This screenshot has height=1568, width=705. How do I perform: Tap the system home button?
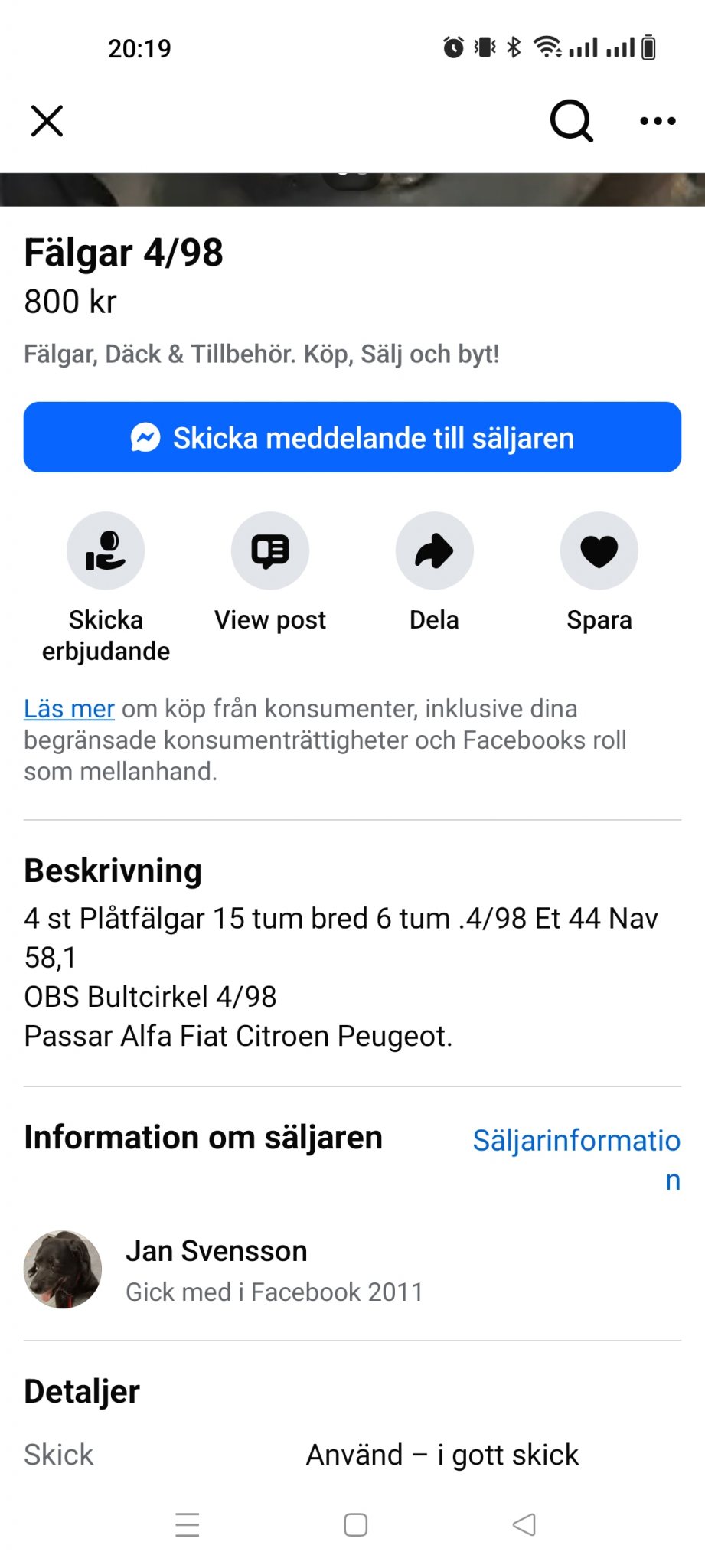(355, 1524)
